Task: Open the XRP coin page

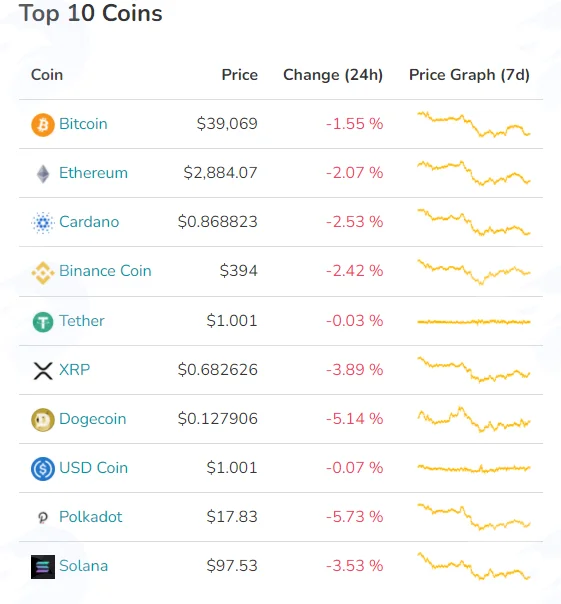Action: [74, 370]
